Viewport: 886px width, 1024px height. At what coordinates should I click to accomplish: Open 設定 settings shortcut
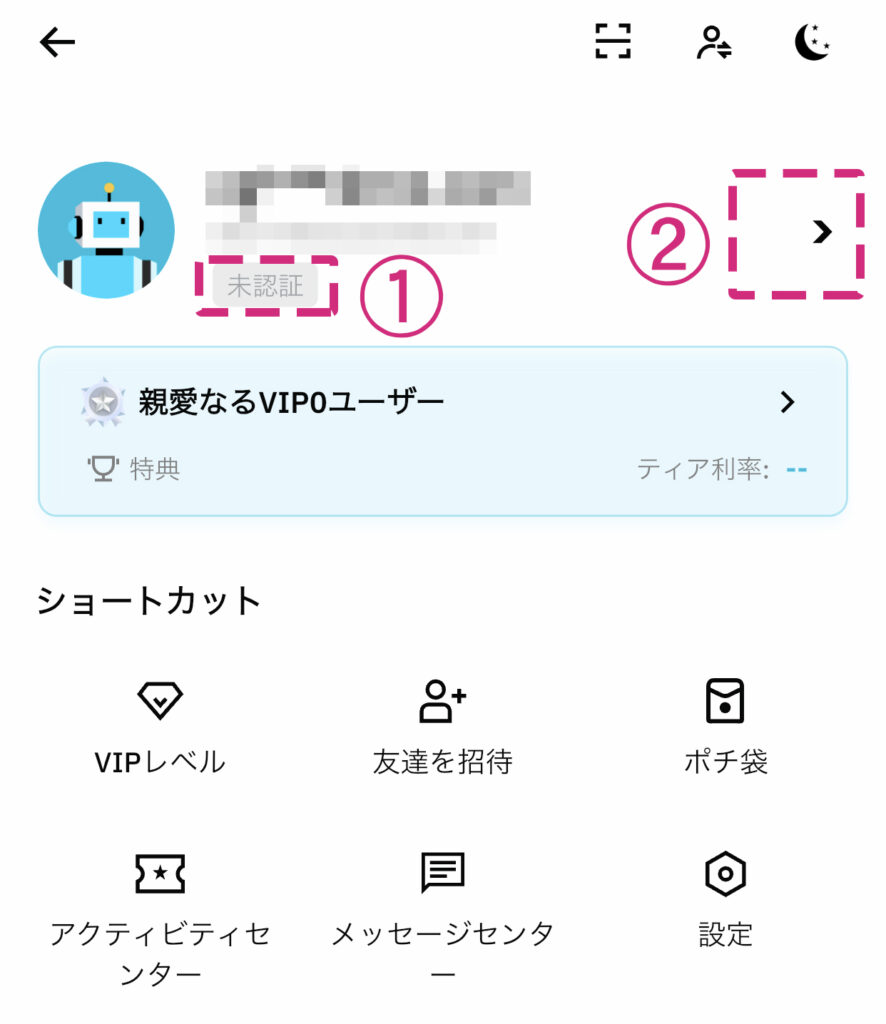[725, 900]
